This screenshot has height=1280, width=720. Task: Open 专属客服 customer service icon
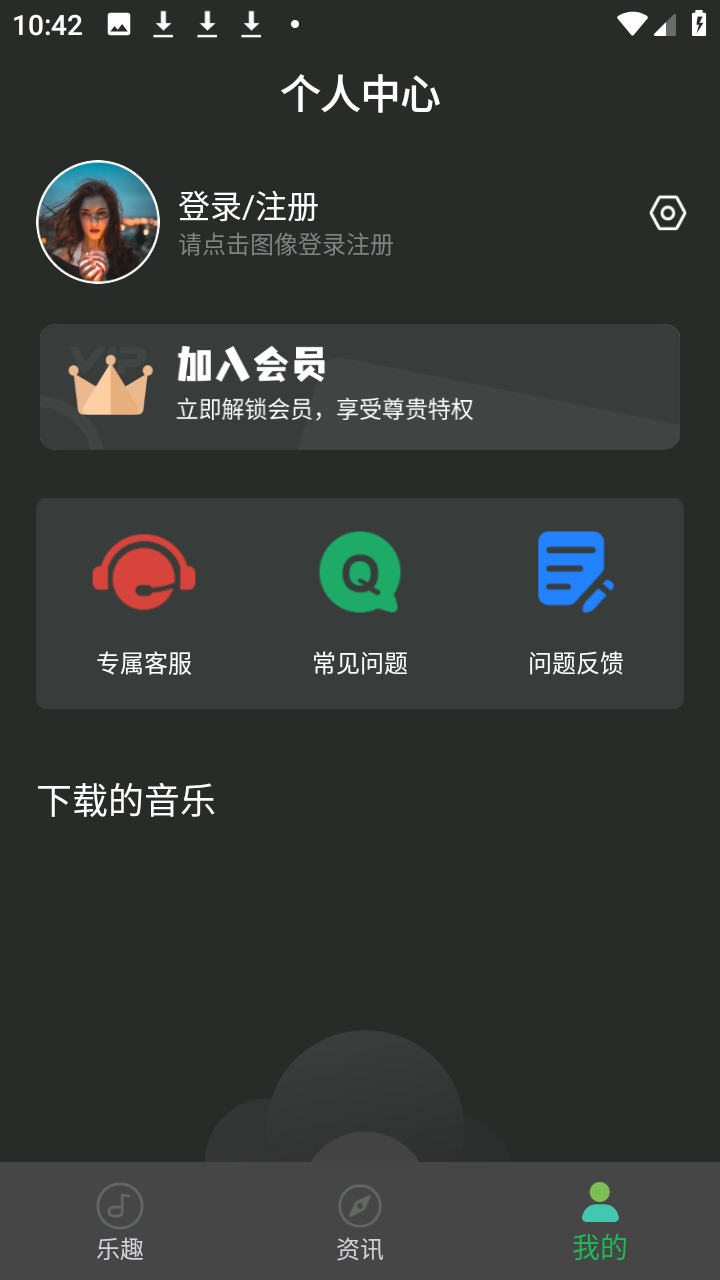pyautogui.click(x=143, y=573)
